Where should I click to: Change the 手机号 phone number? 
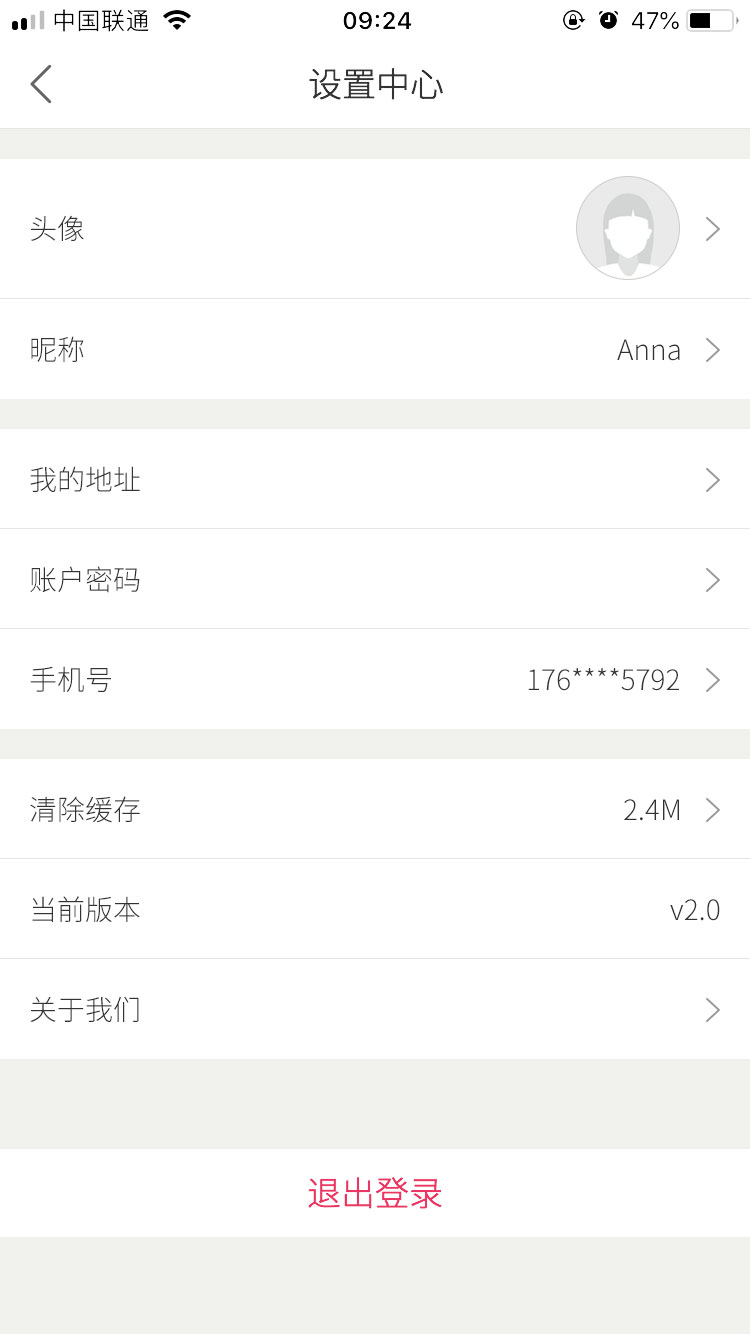375,680
